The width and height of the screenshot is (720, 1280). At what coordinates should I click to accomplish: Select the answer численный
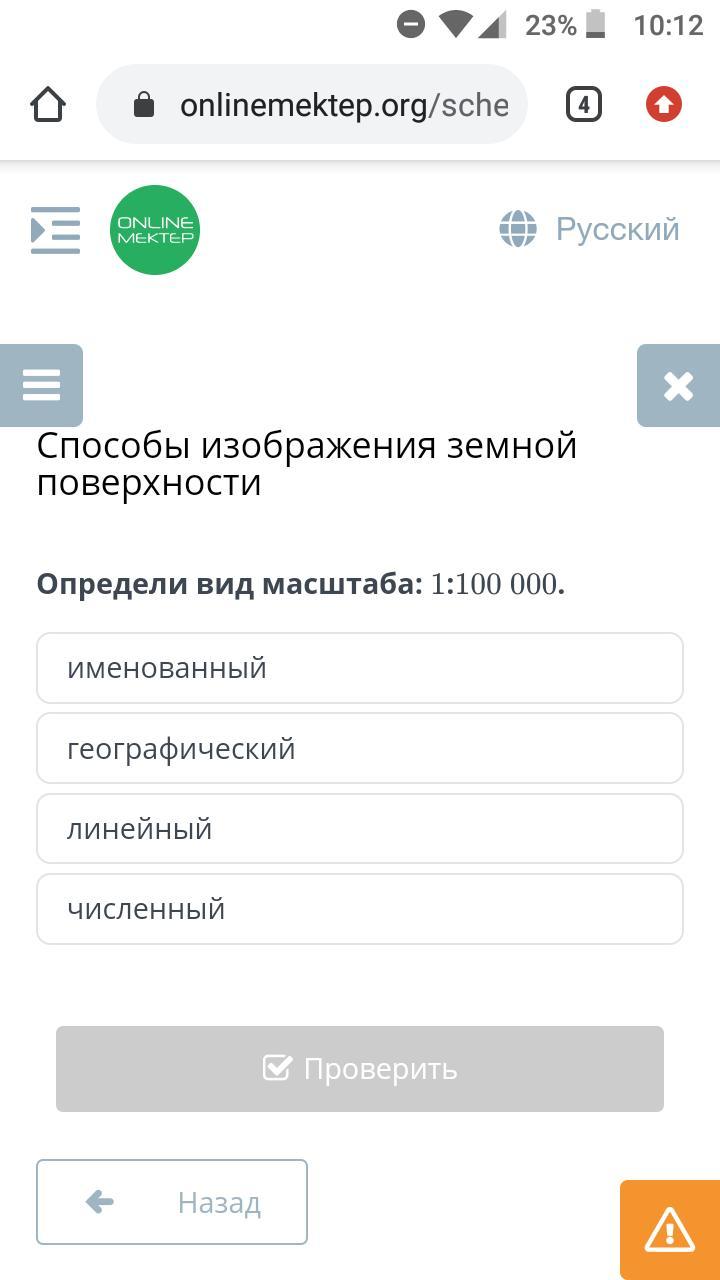click(x=360, y=909)
